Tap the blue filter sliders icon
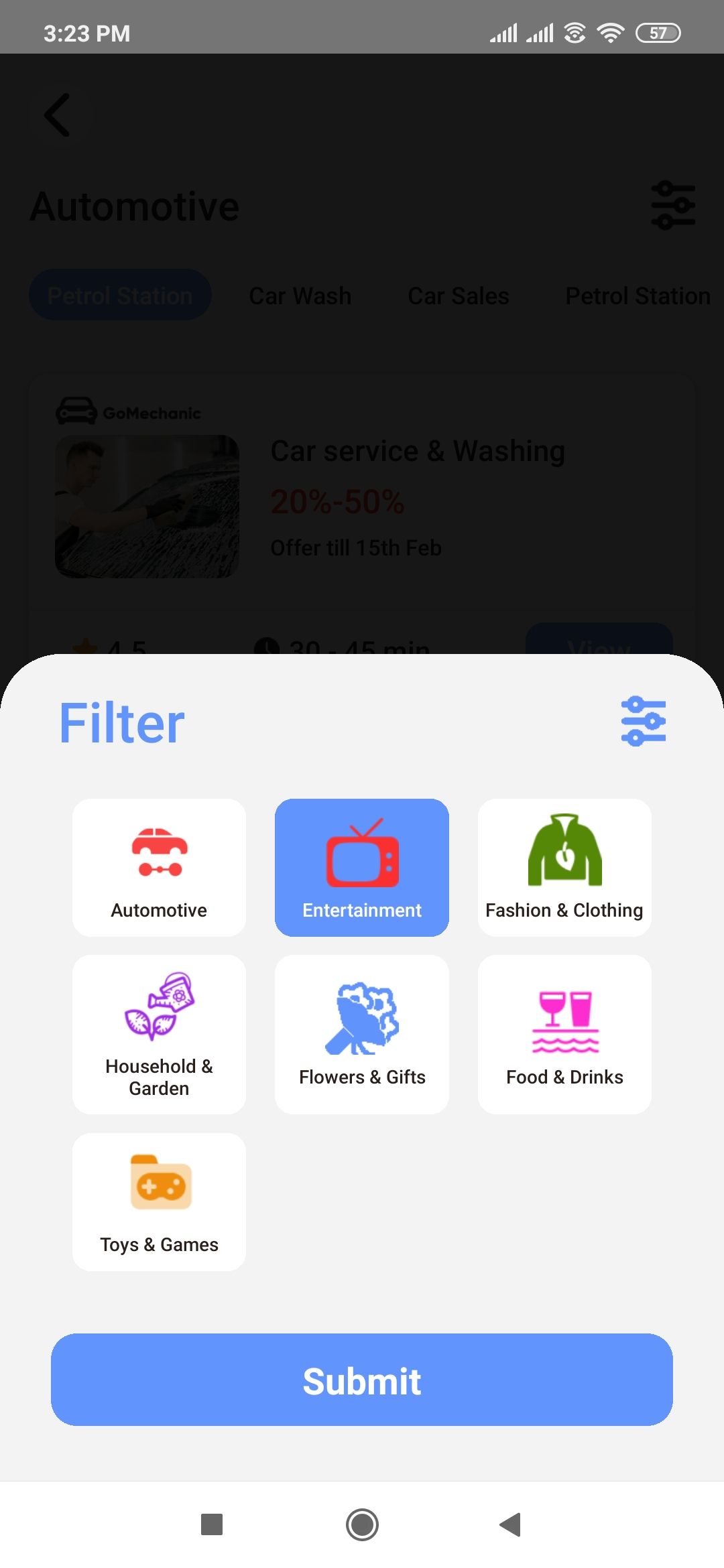This screenshot has height=1568, width=724. [x=644, y=721]
